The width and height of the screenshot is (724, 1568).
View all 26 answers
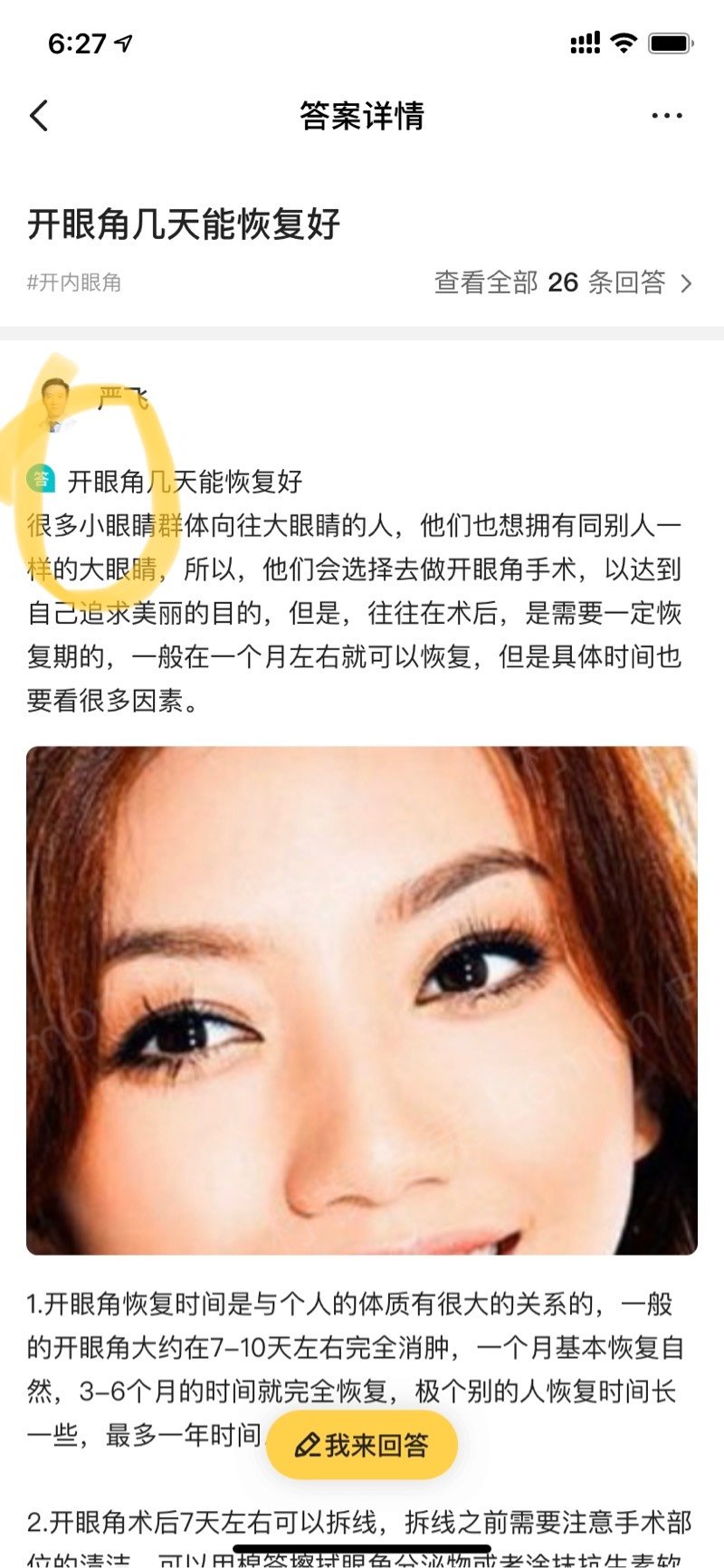563,282
